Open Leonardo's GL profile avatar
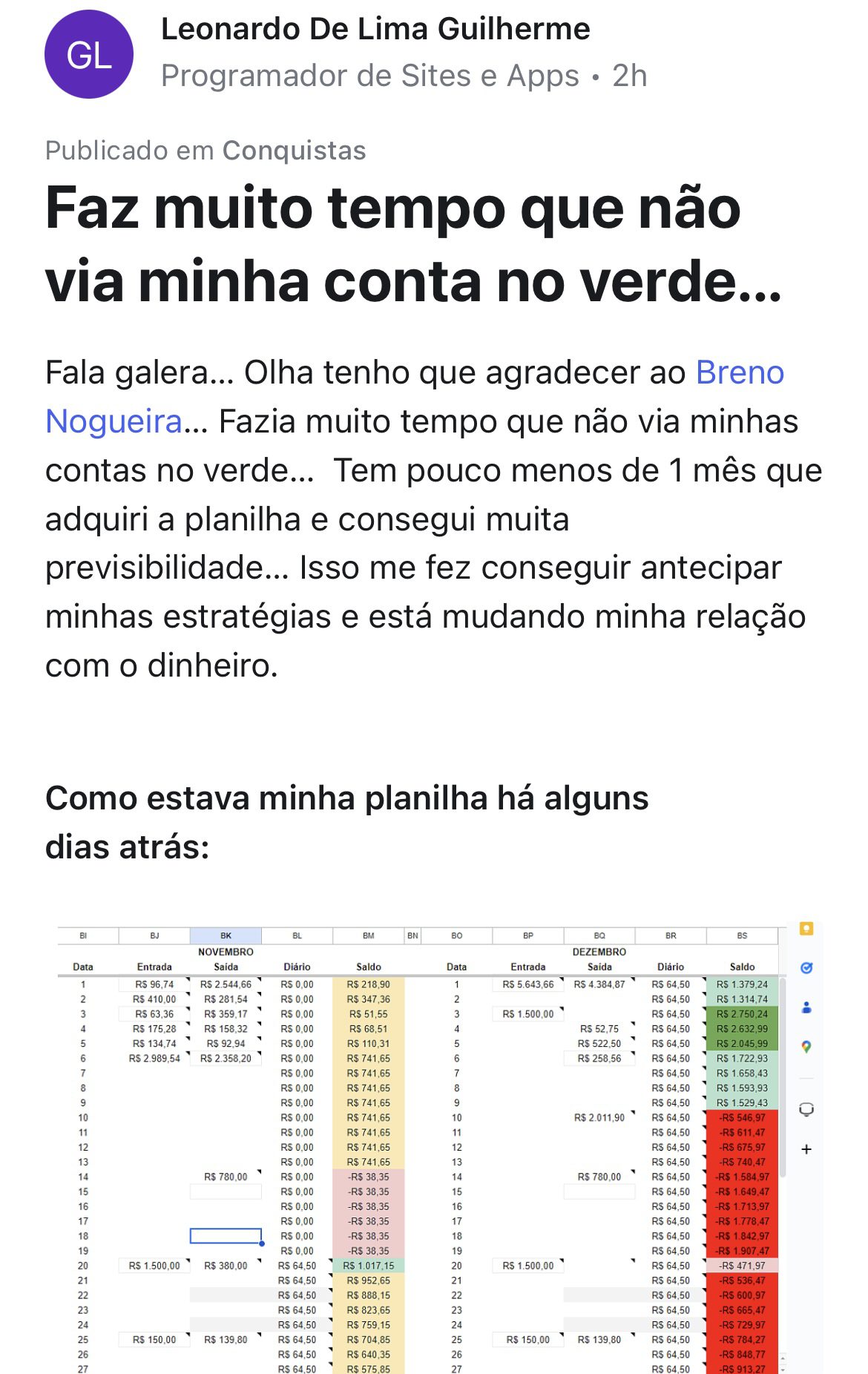The width and height of the screenshot is (868, 1374). [89, 54]
